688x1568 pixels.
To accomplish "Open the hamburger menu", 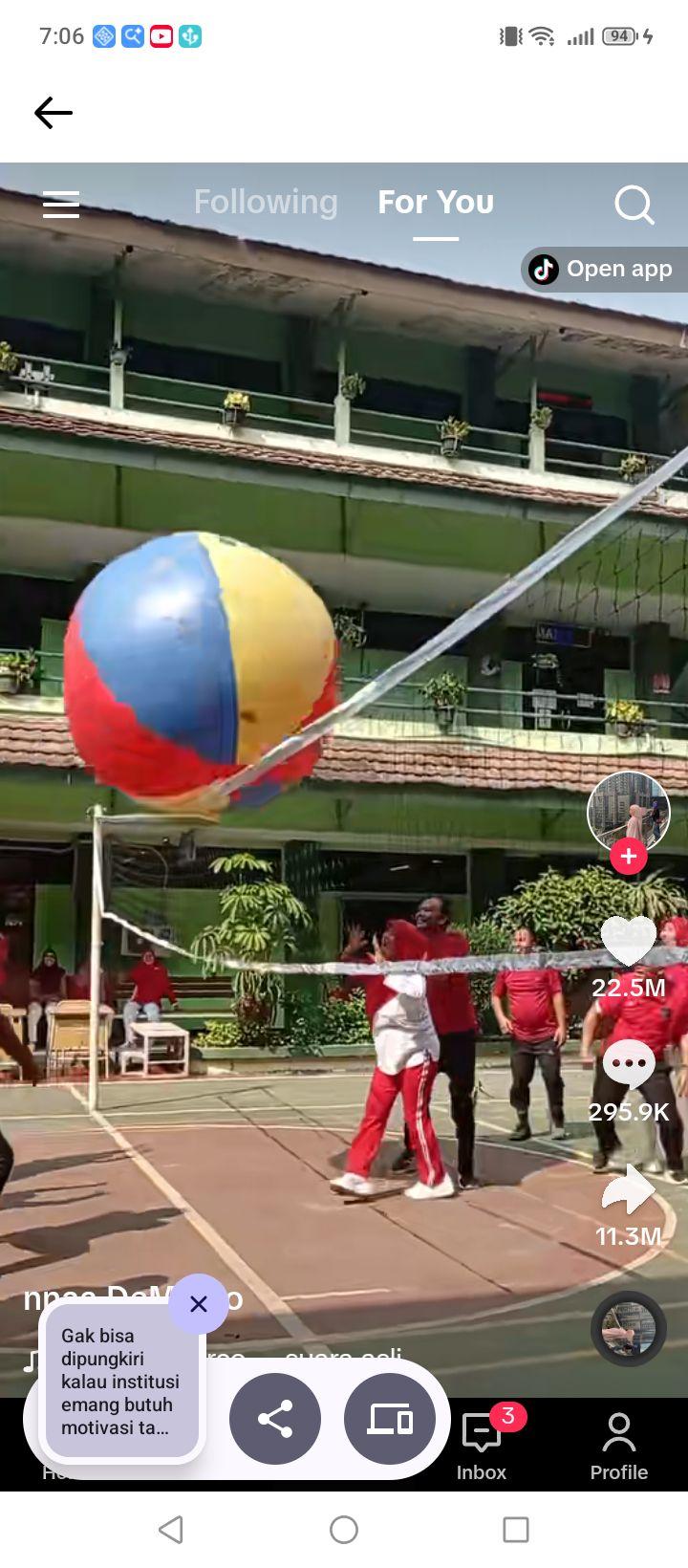I will click(x=61, y=204).
